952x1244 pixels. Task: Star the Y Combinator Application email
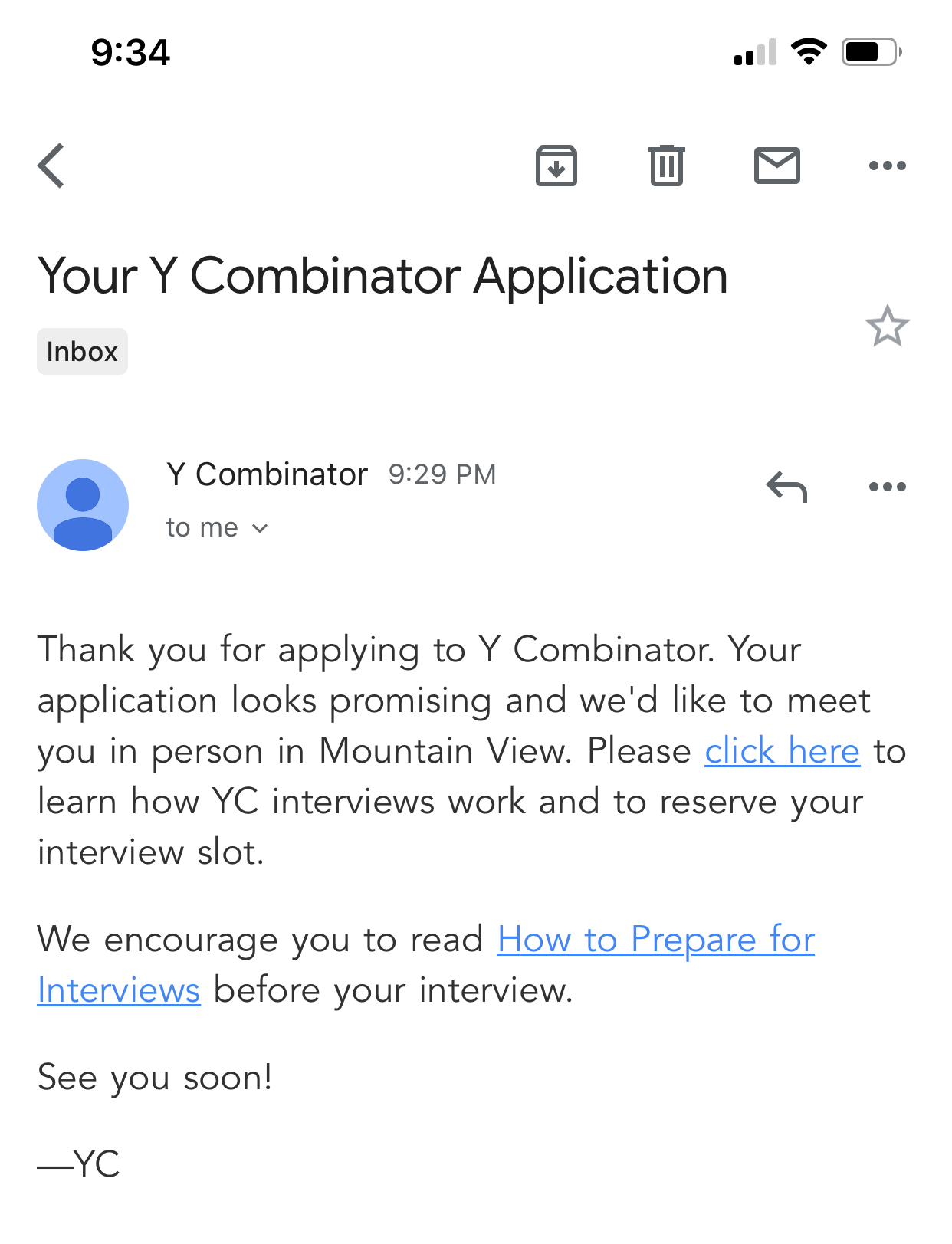tap(887, 327)
